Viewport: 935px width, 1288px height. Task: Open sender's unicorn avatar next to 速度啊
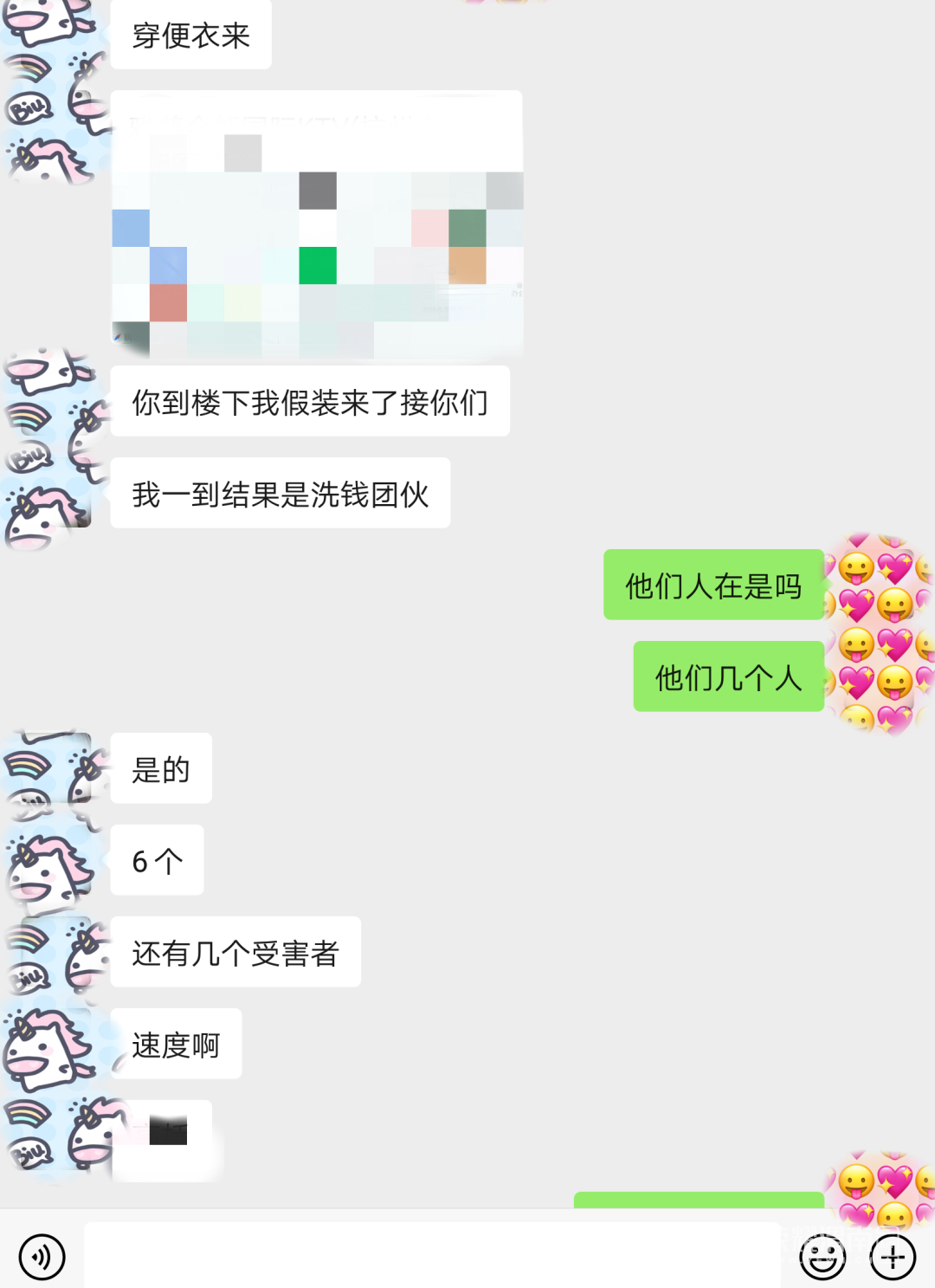point(48,1048)
